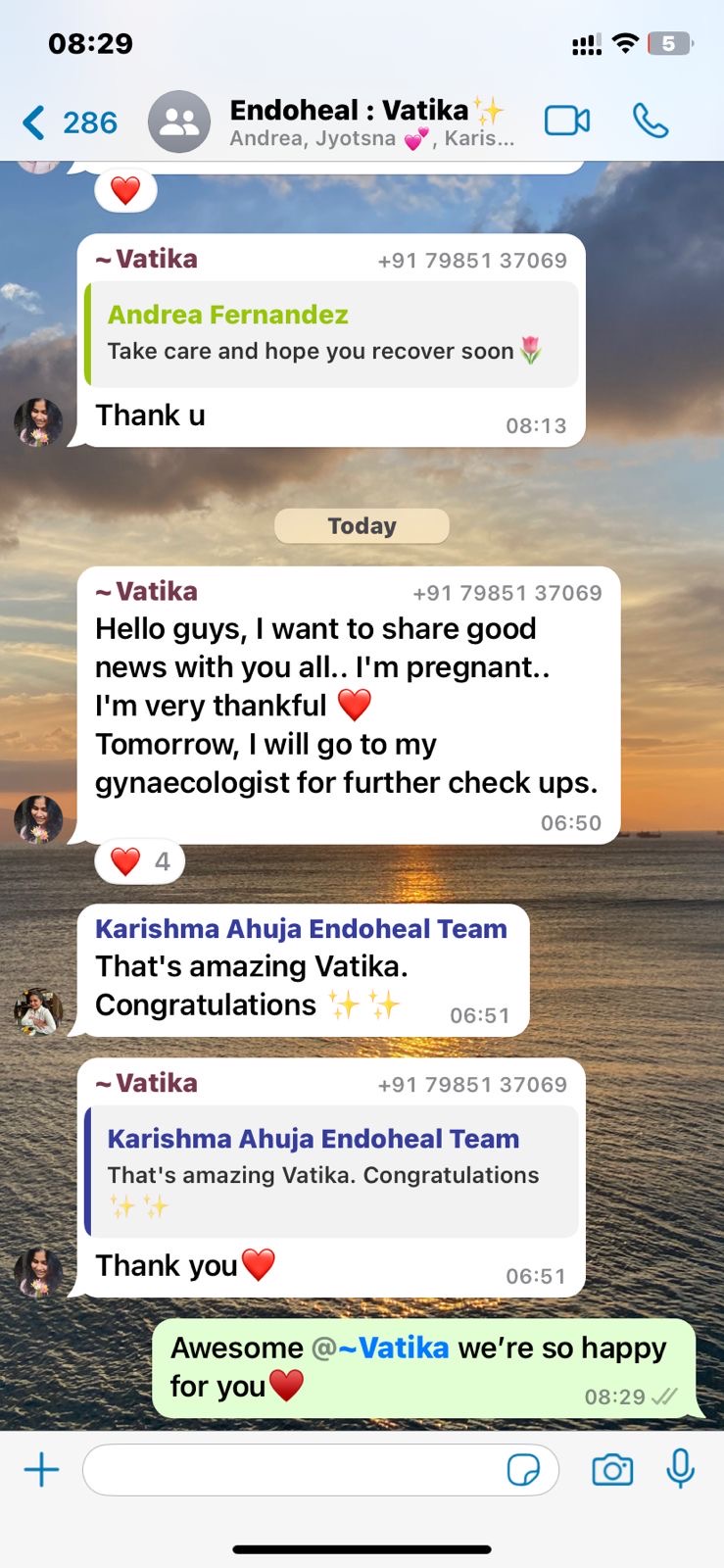Start a group video call
The width and height of the screenshot is (724, 1568).
(567, 122)
